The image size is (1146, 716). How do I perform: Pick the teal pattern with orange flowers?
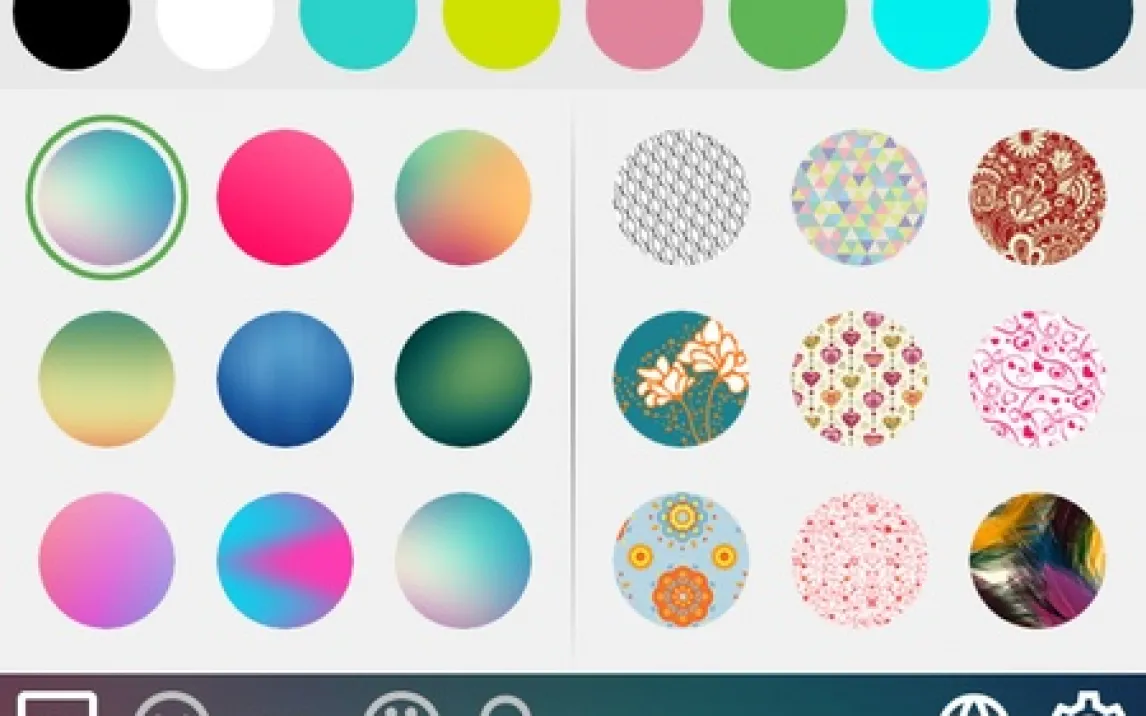(681, 379)
